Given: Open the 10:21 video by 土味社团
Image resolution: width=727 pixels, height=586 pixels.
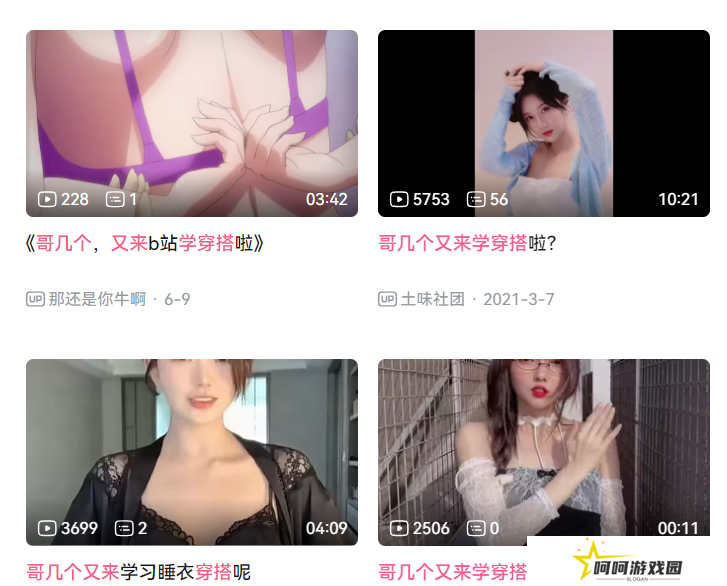Looking at the screenshot, I should (x=543, y=122).
